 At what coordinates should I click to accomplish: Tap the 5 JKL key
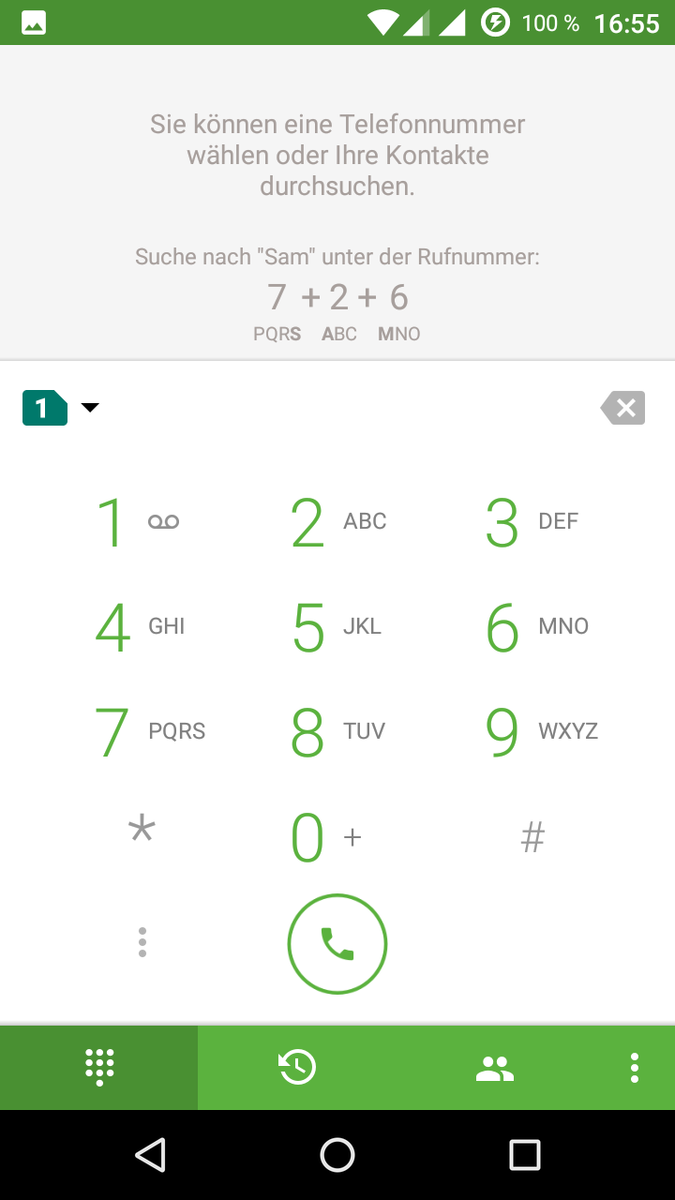(337, 627)
